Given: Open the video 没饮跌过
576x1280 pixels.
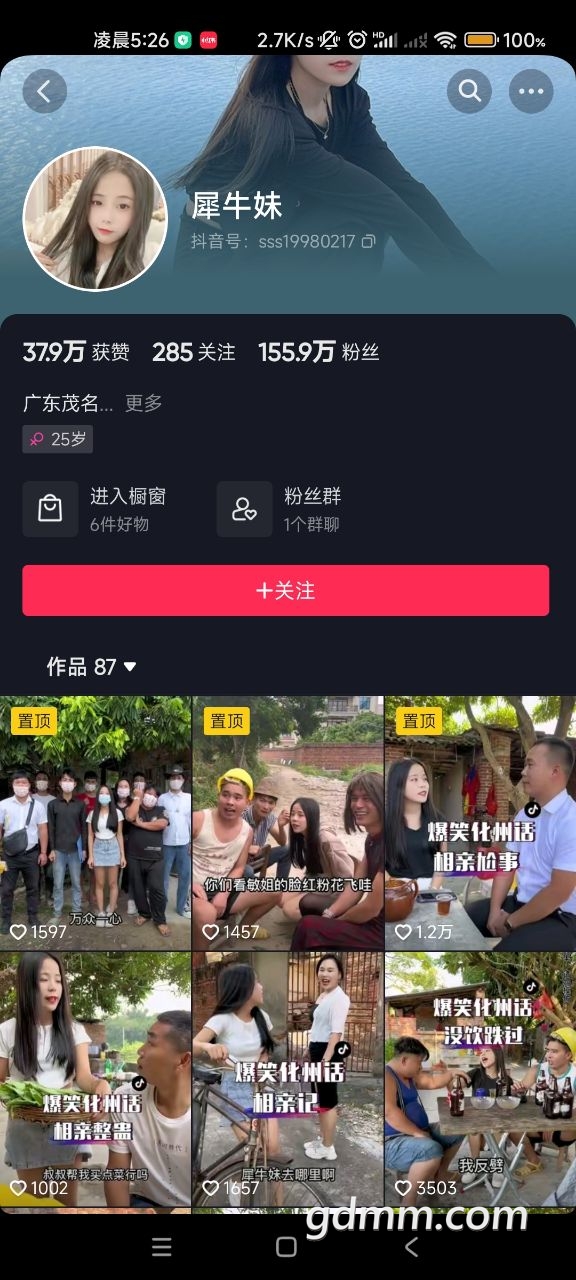Looking at the screenshot, I should (480, 1079).
